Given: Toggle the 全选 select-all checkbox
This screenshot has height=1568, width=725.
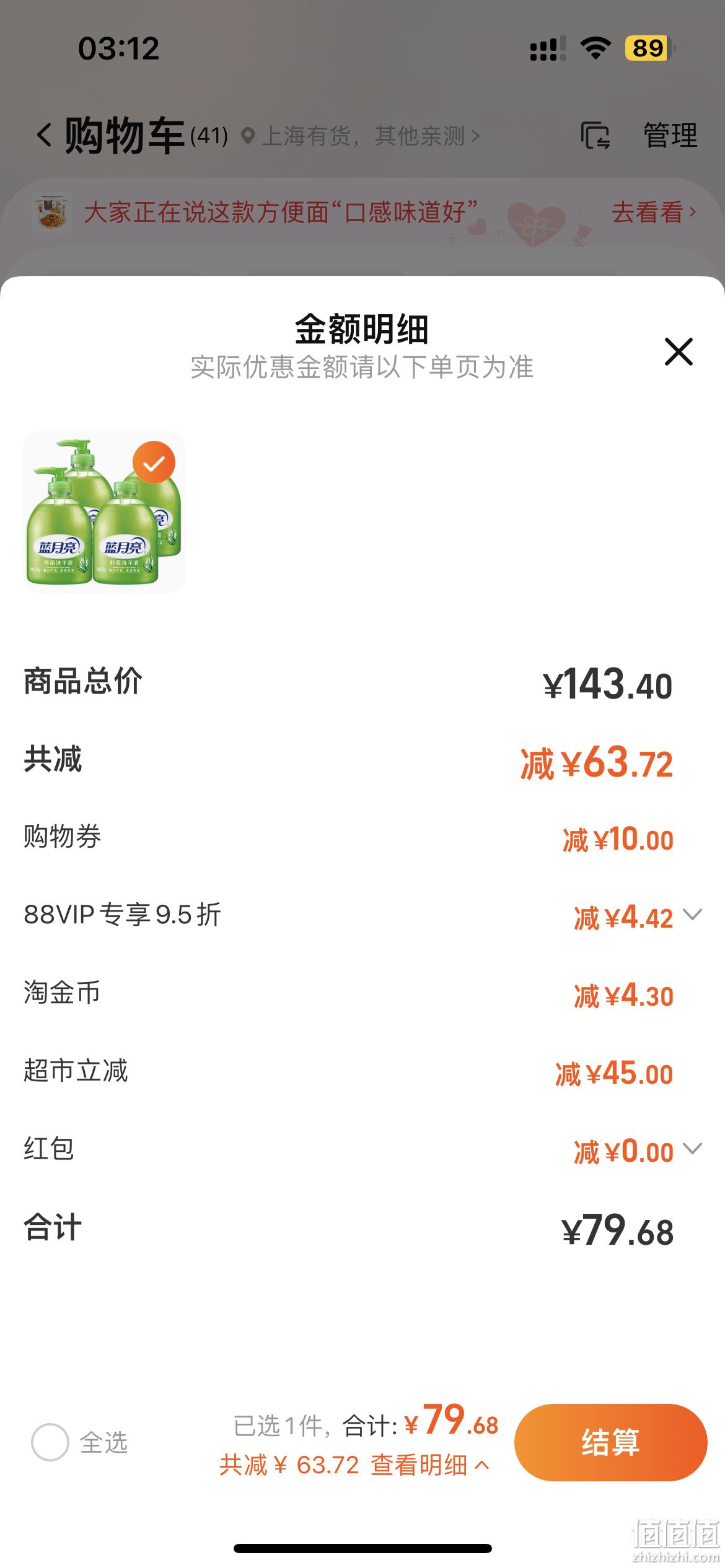Looking at the screenshot, I should pos(50,1442).
